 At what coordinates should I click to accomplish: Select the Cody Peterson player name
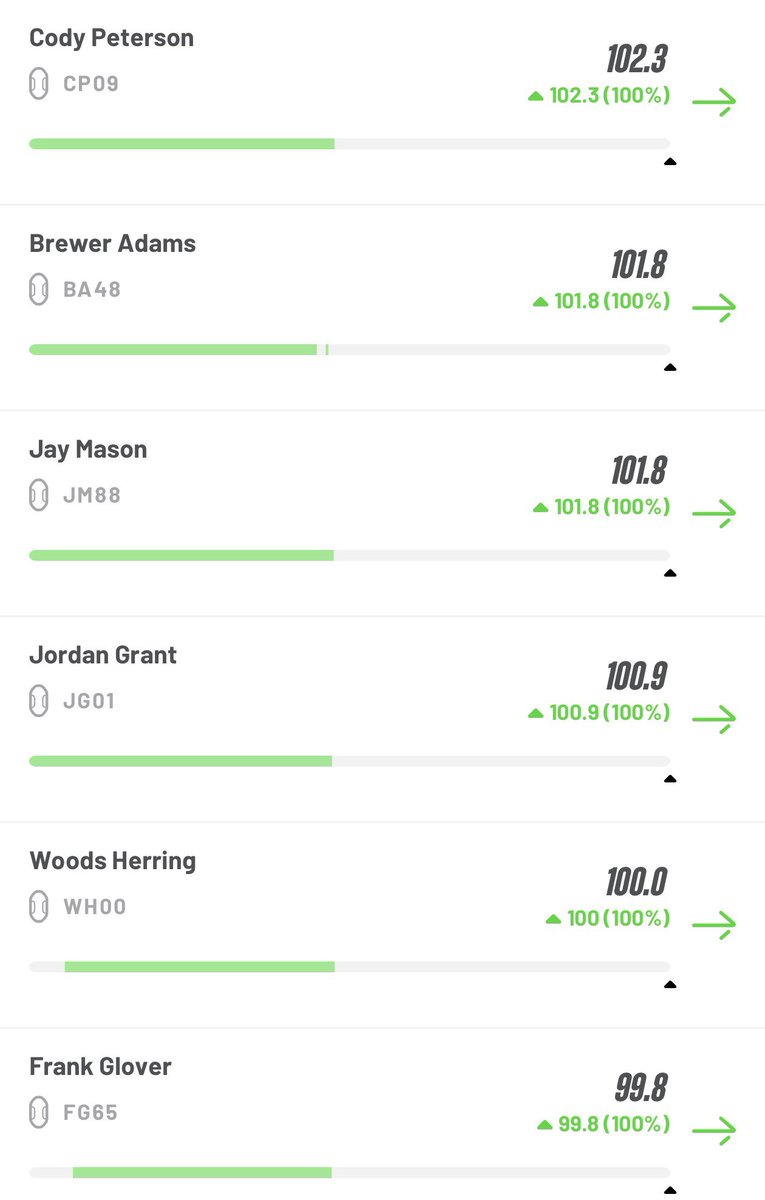click(x=112, y=38)
